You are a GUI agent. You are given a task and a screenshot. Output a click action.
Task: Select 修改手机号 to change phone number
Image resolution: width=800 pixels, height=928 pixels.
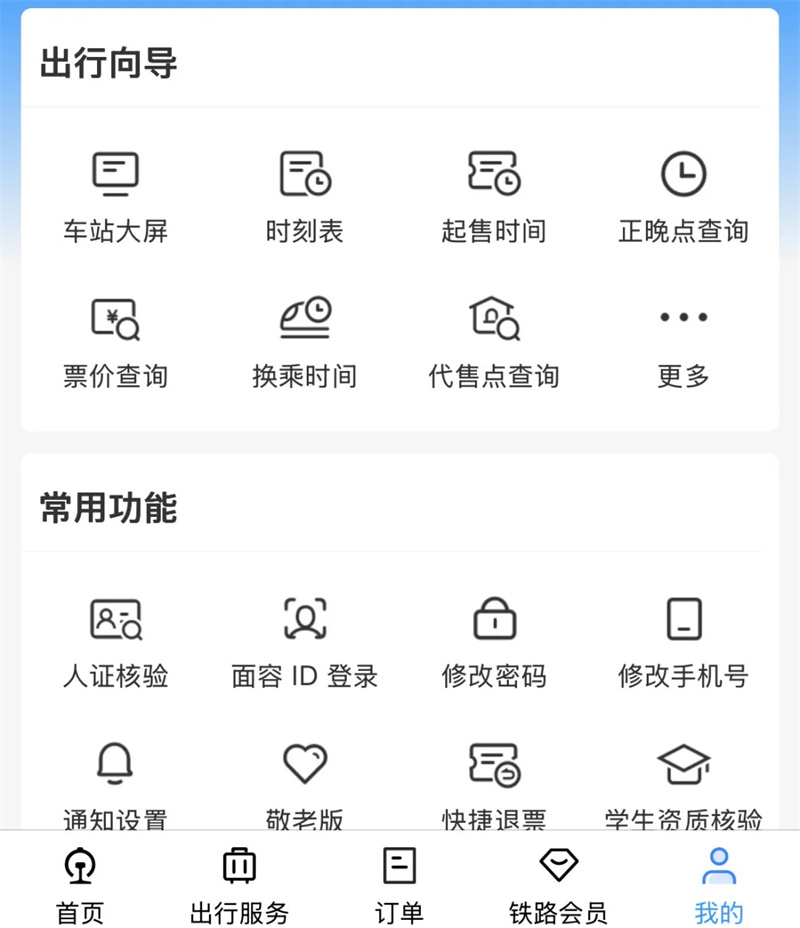[x=683, y=640]
